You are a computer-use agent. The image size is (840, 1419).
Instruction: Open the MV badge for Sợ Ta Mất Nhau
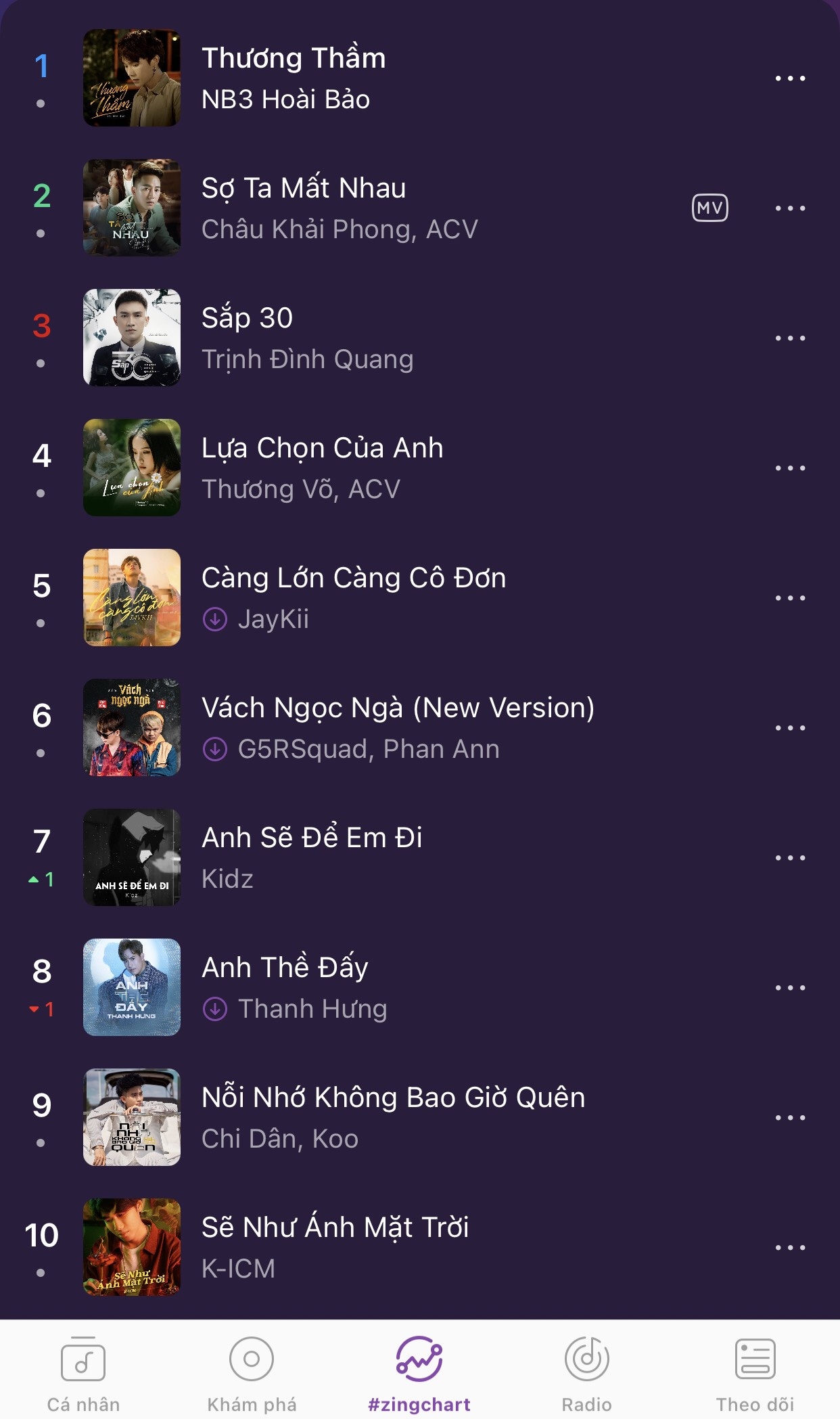coord(709,208)
